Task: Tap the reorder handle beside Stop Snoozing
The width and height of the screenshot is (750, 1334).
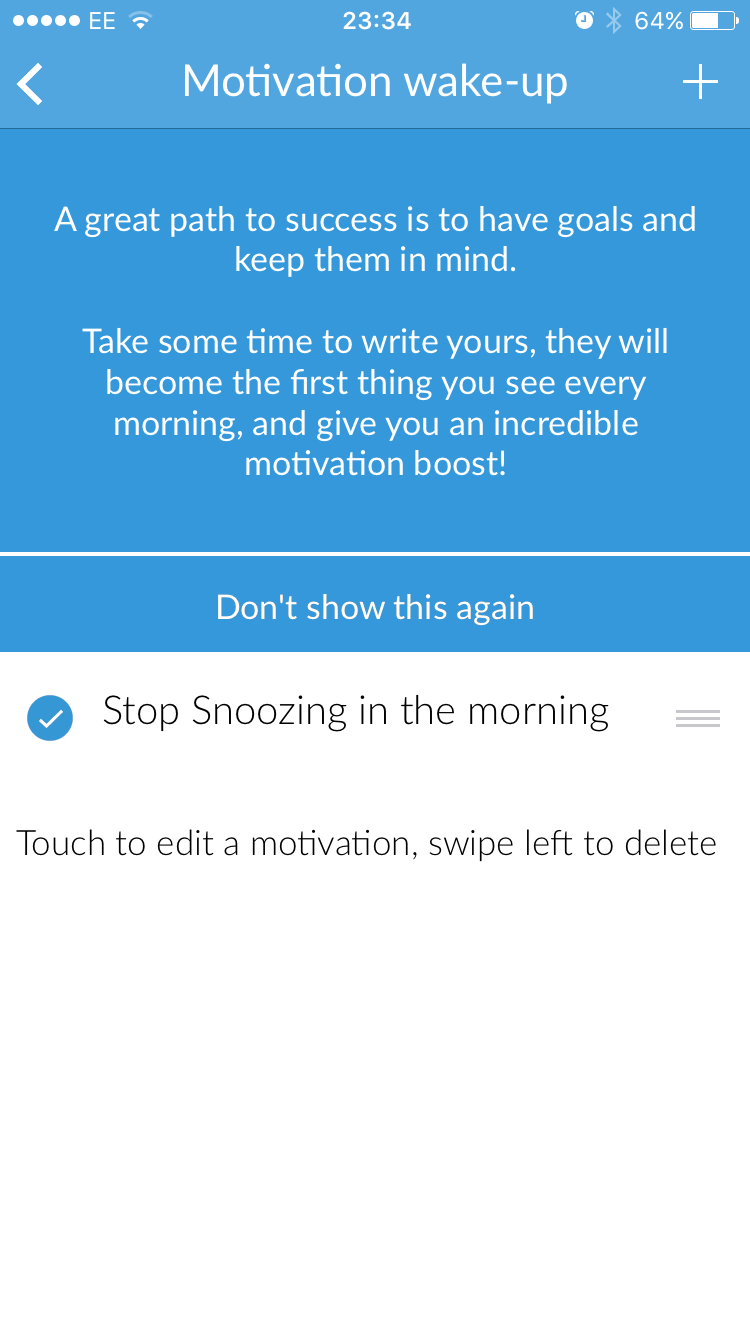Action: click(x=698, y=718)
